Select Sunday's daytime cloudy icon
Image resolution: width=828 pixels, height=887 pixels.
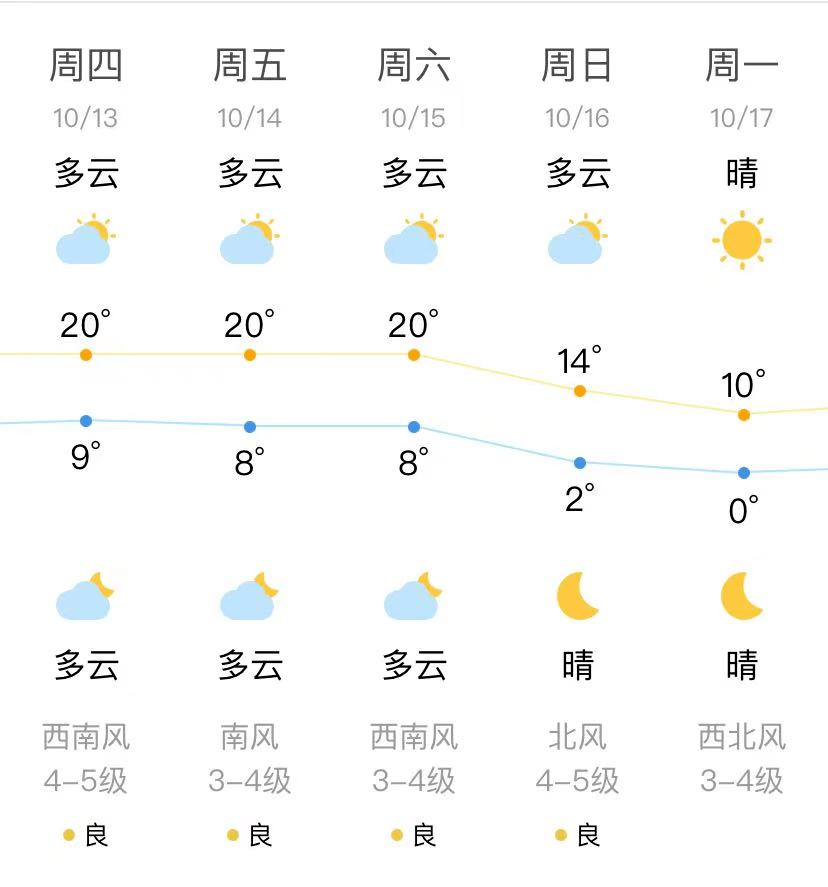click(x=578, y=240)
